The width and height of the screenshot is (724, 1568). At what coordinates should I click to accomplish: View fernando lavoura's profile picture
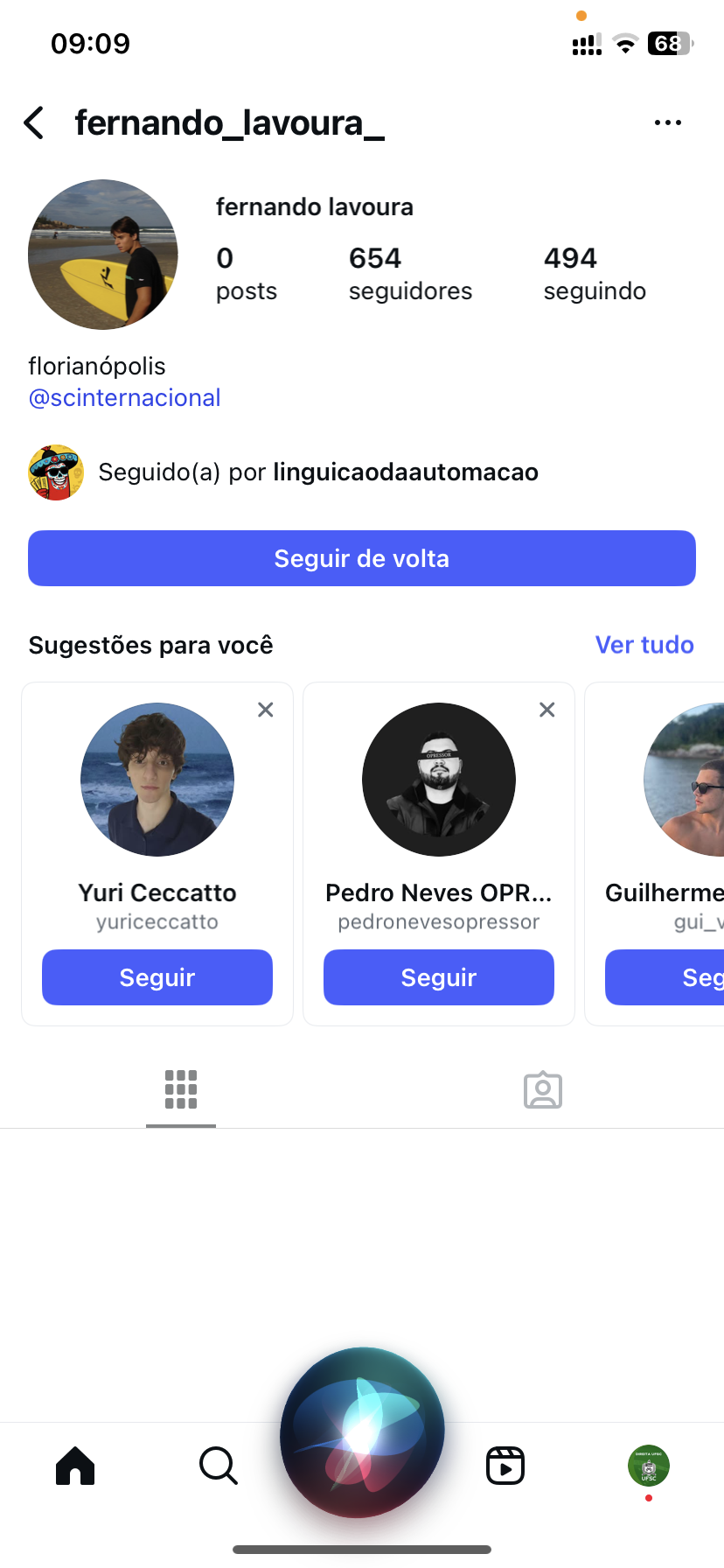click(x=103, y=255)
